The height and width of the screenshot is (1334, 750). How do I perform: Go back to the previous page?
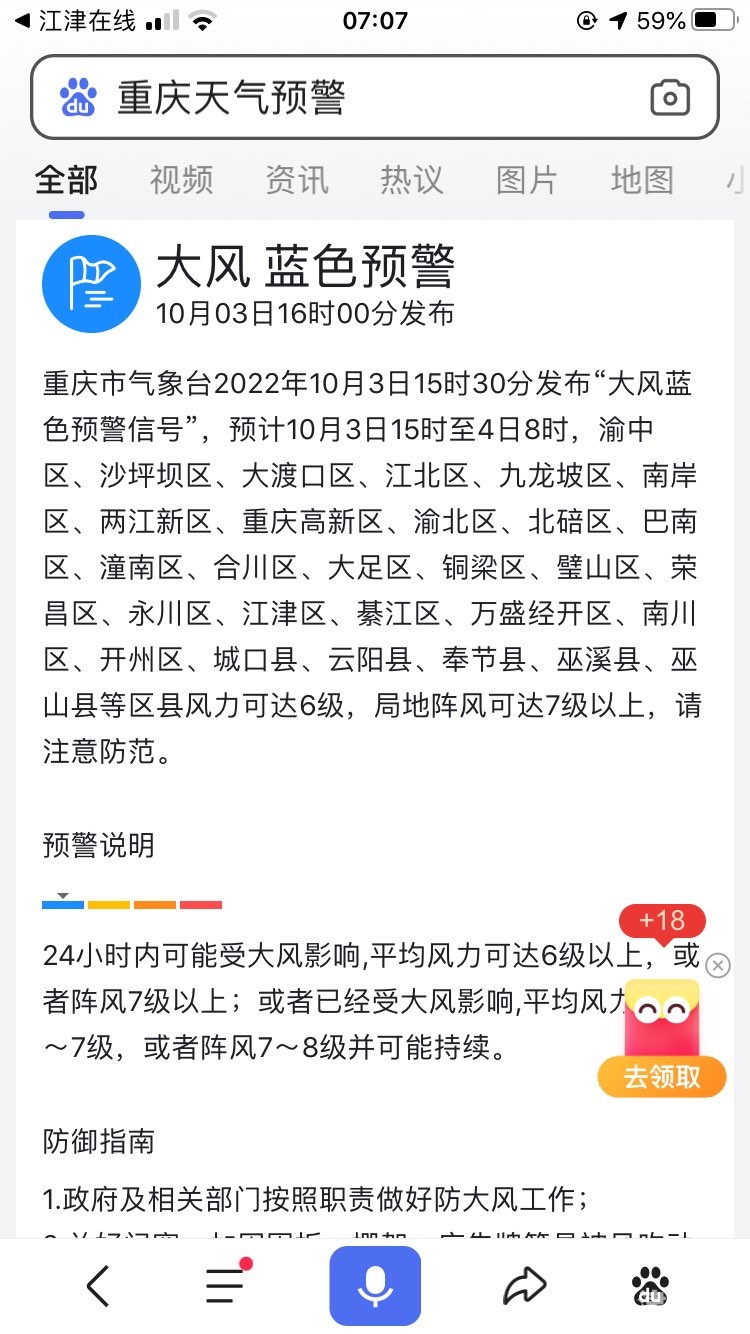(x=98, y=1286)
